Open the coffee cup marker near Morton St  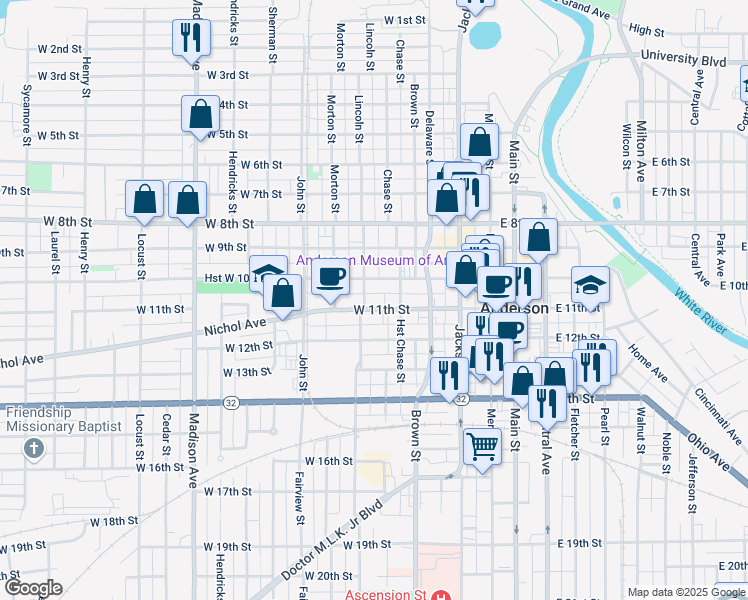(330, 278)
